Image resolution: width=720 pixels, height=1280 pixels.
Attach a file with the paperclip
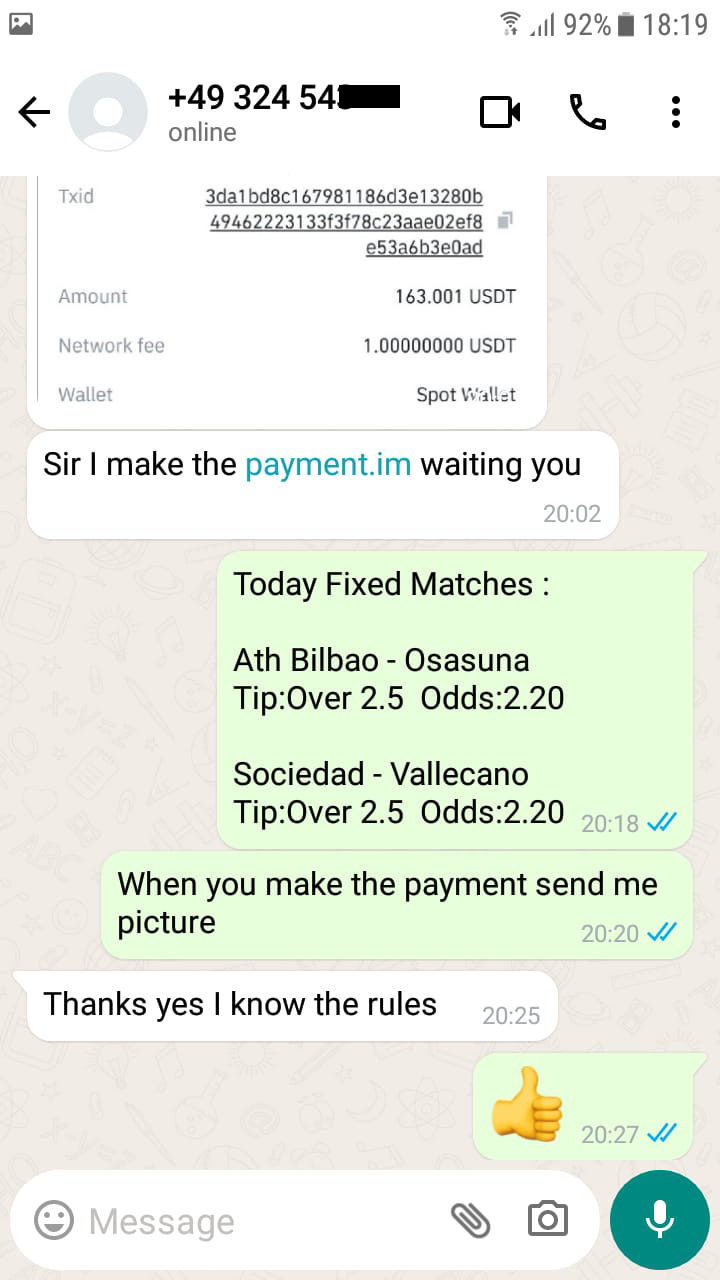pos(470,1220)
